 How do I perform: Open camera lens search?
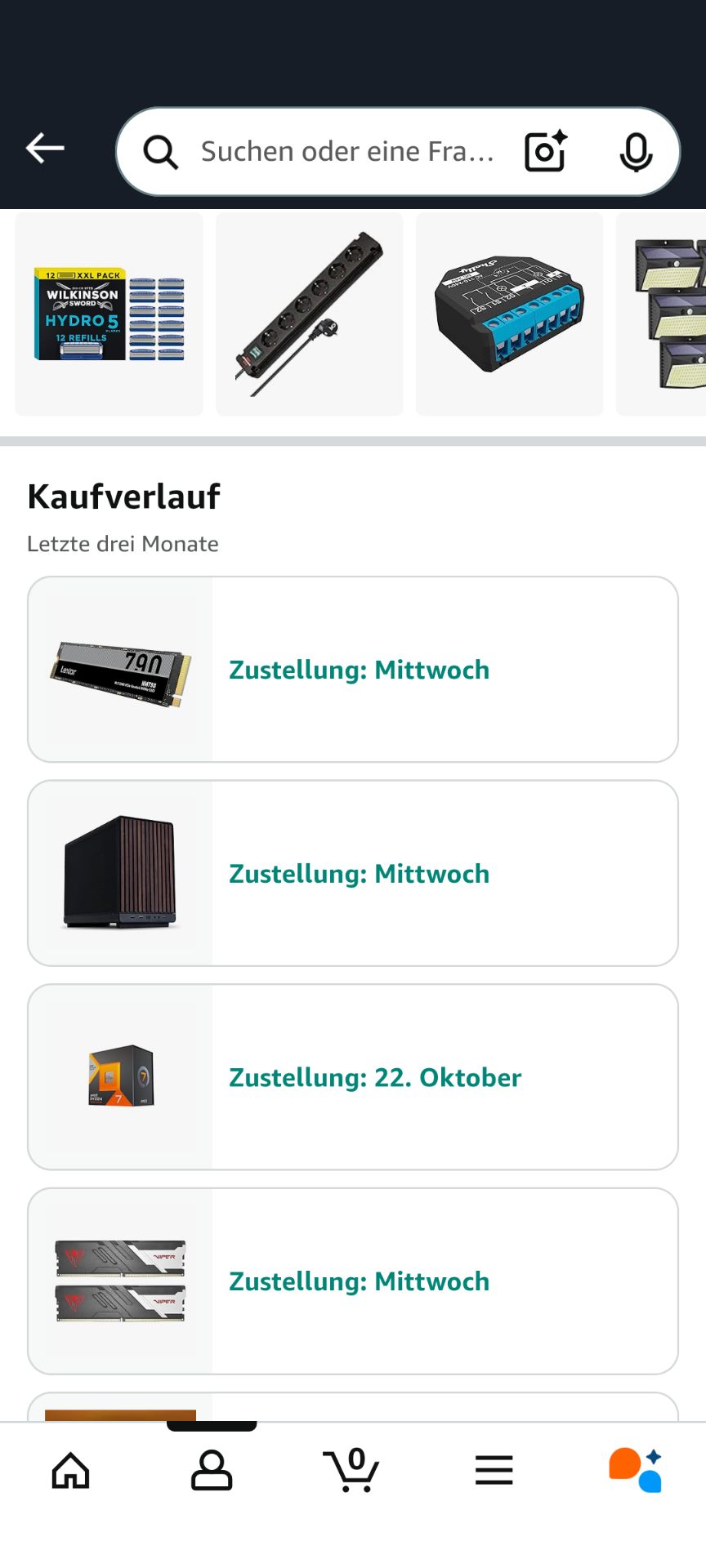546,152
